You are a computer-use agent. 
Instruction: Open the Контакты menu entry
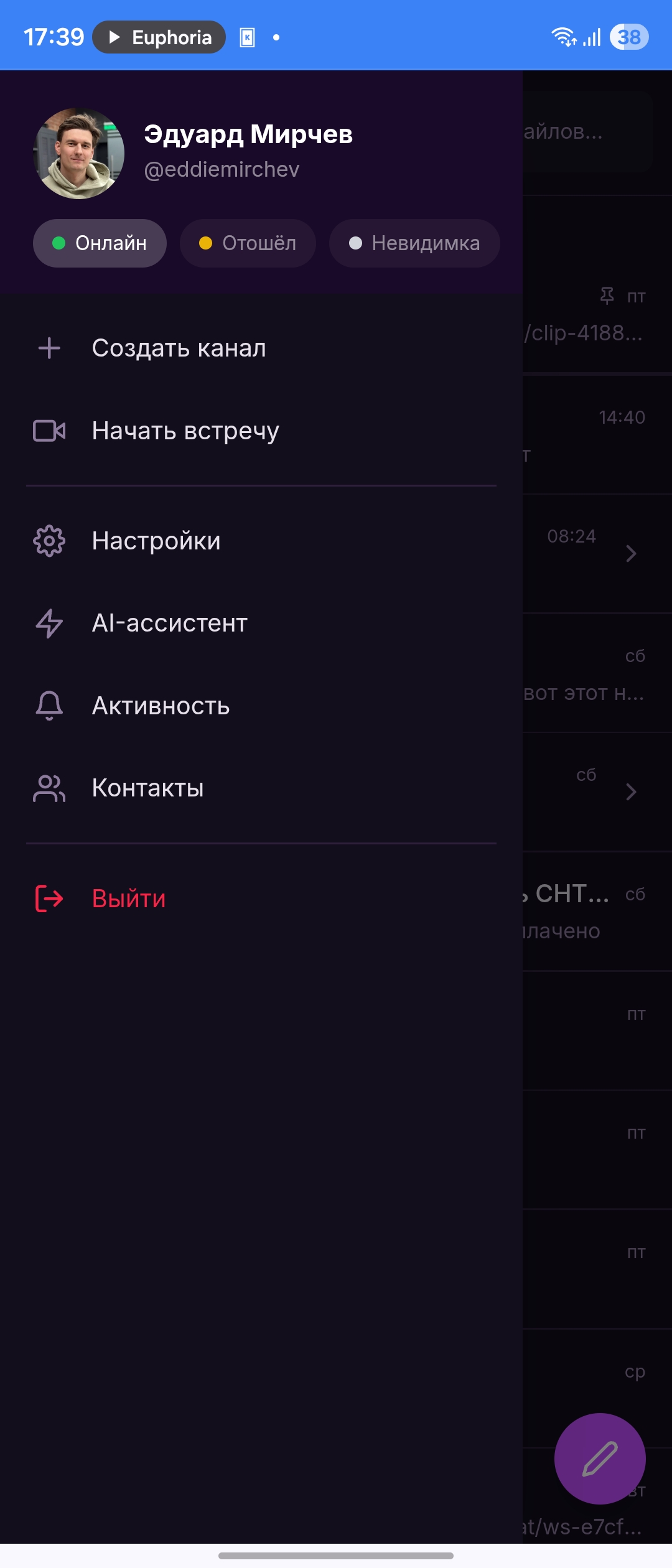[147, 788]
